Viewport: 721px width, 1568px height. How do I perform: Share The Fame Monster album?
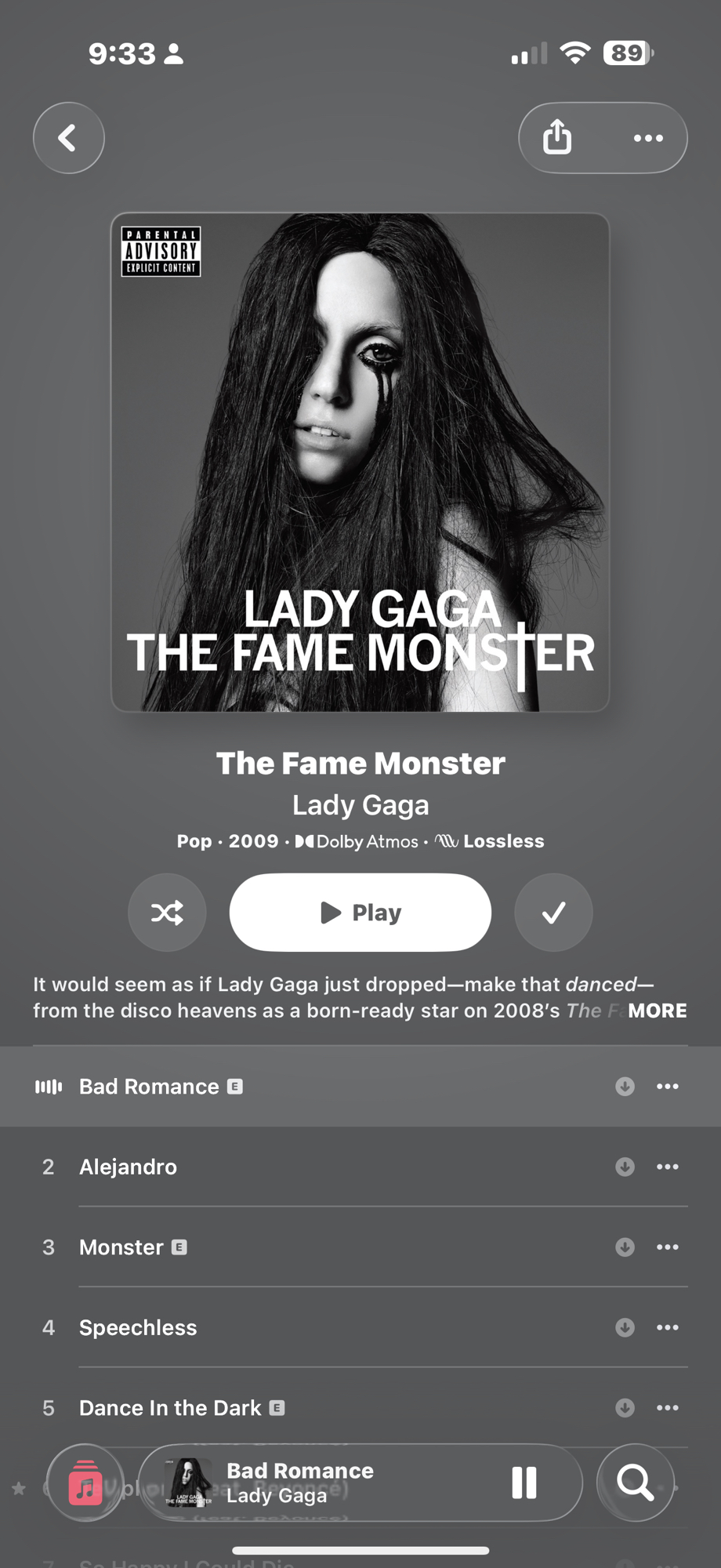pos(557,138)
